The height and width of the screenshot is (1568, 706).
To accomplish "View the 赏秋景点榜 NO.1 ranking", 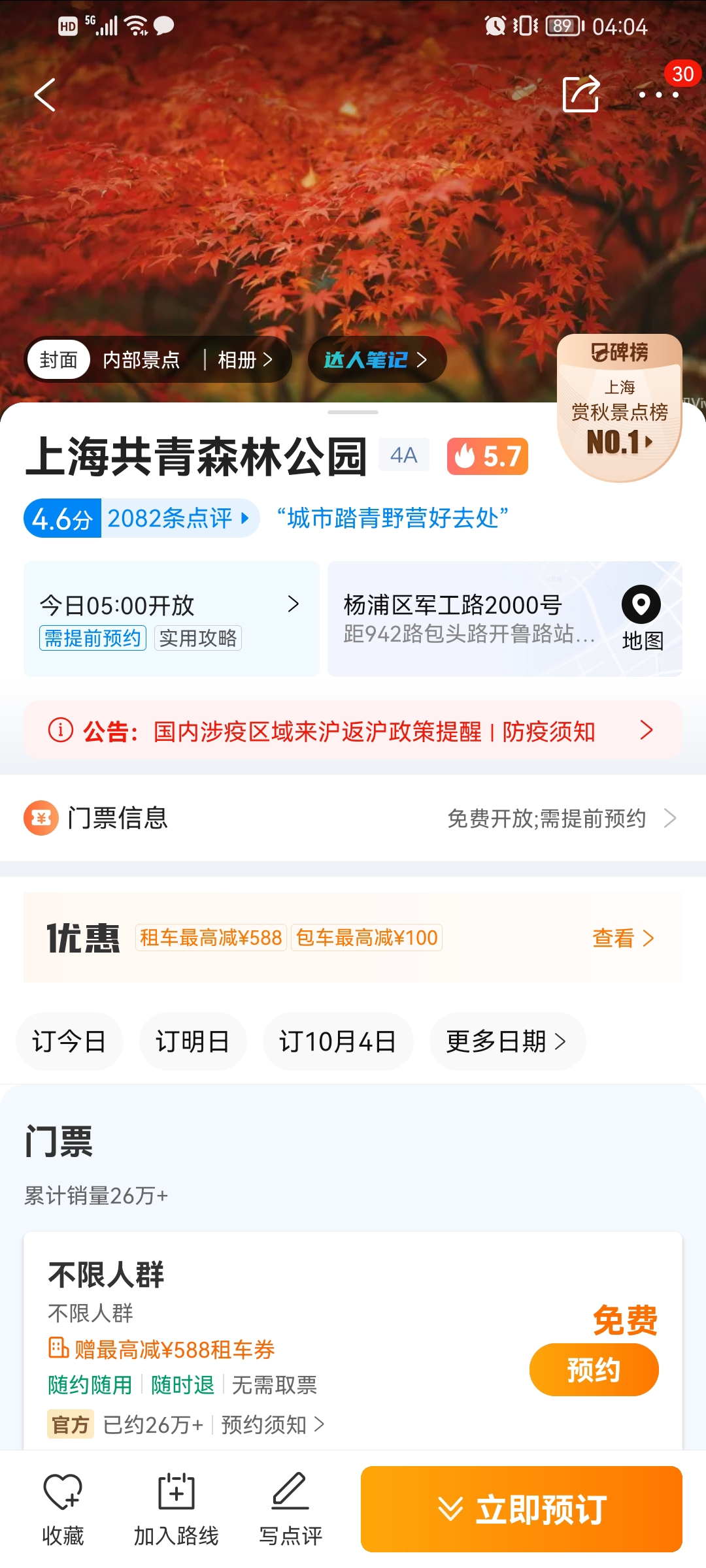I will point(620,408).
